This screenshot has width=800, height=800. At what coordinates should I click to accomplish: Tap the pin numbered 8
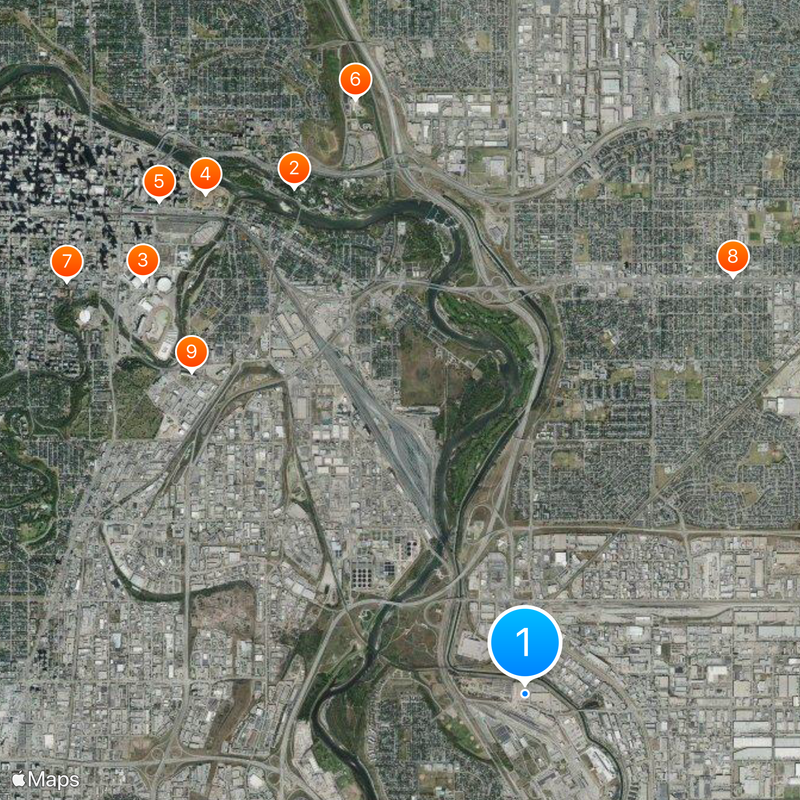[x=733, y=258]
